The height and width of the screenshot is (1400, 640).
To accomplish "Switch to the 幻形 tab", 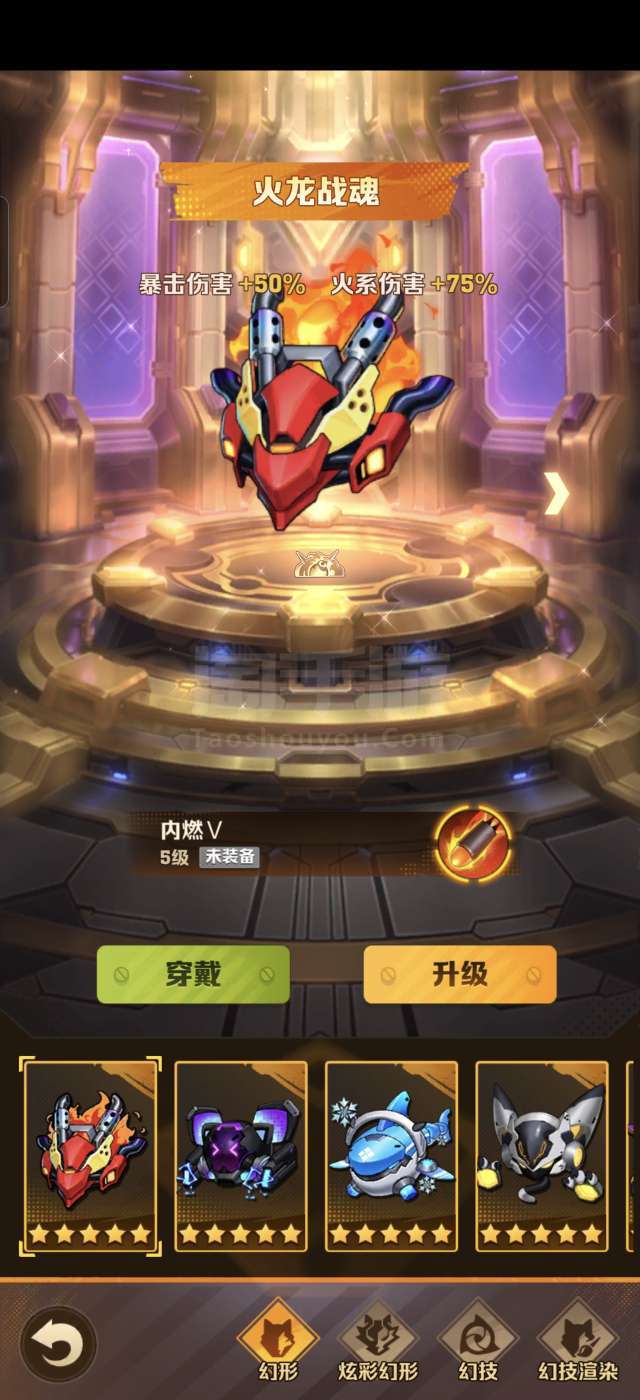I will click(277, 1340).
